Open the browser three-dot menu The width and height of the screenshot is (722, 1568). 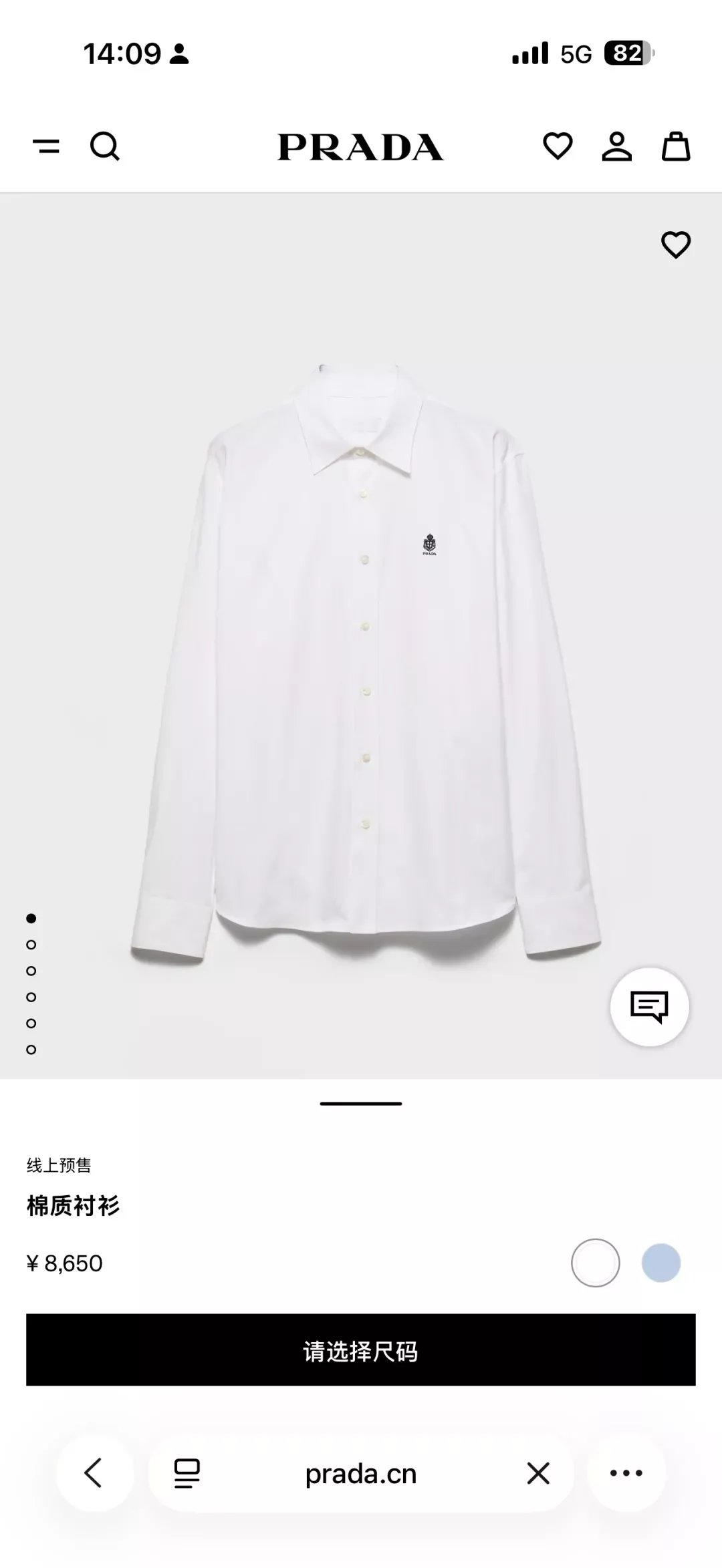(626, 1473)
